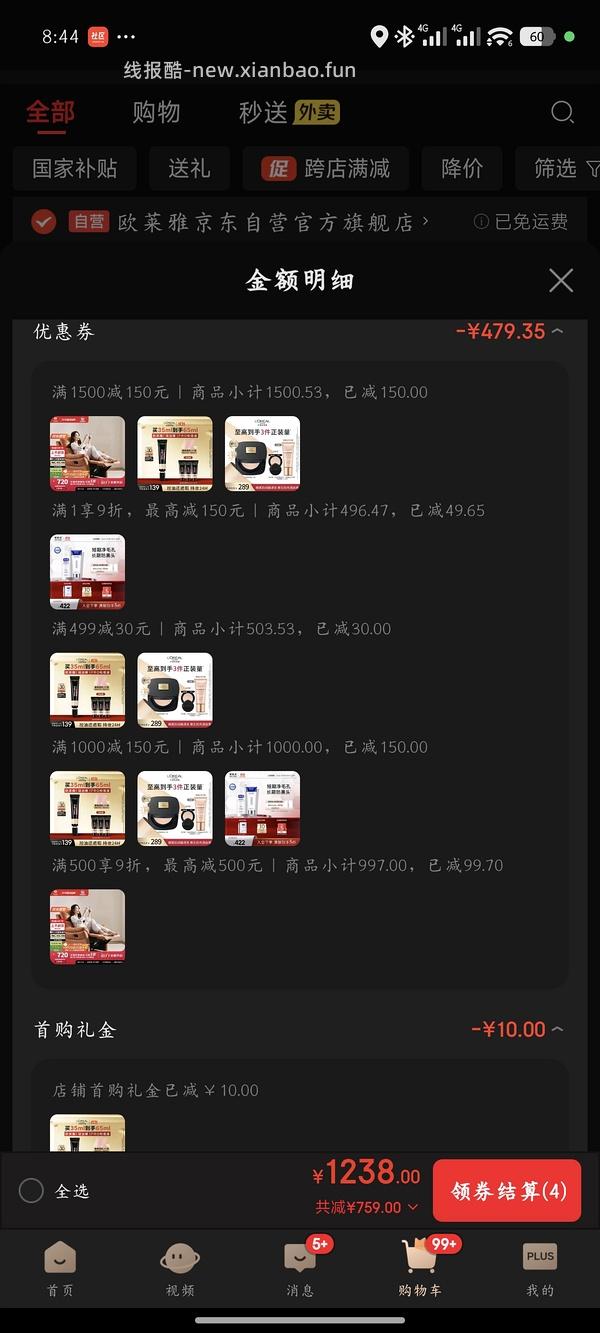Switch to the 秒送 外卖 tab

point(289,112)
